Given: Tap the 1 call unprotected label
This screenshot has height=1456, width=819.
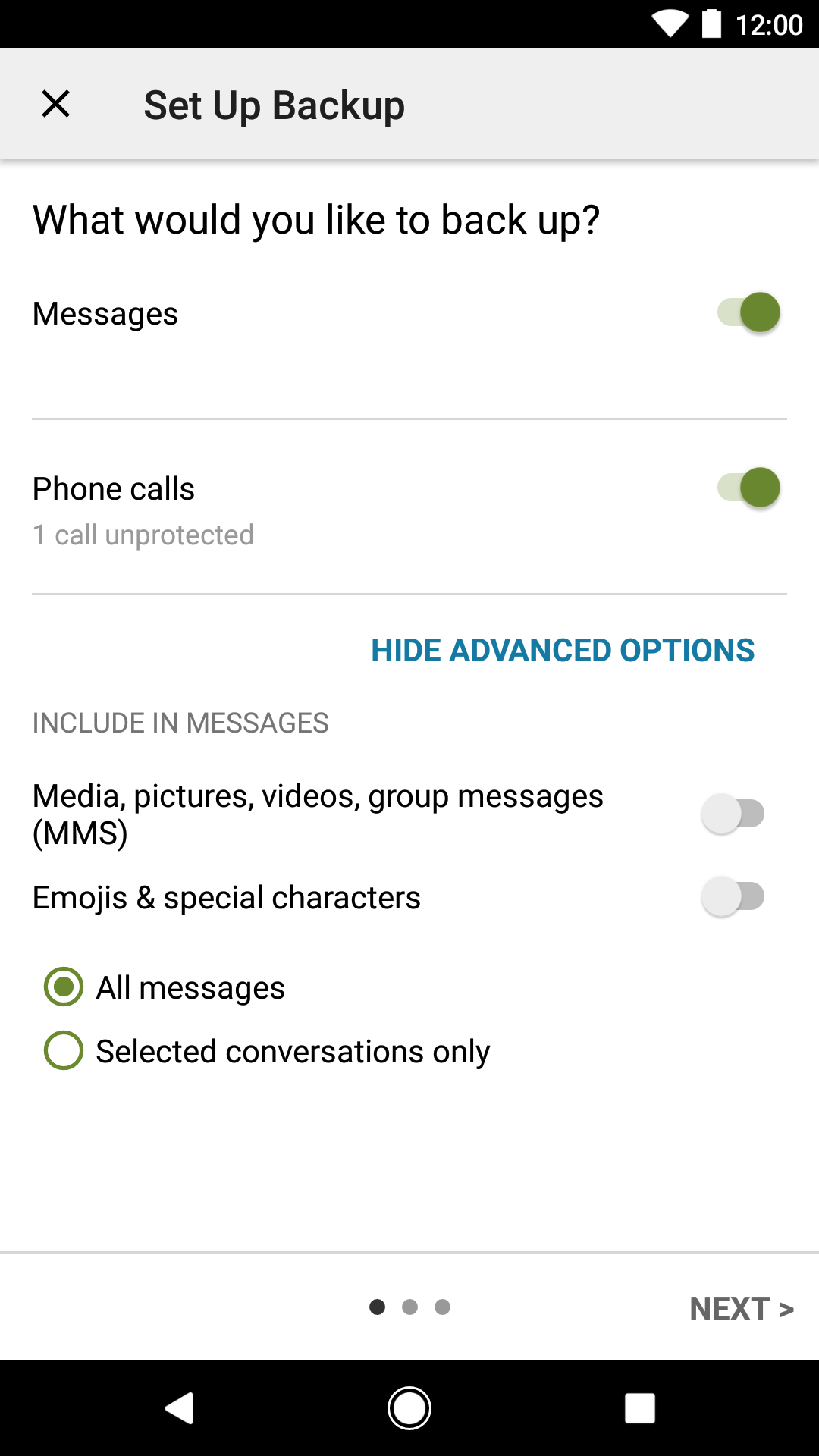Looking at the screenshot, I should click(x=143, y=535).
